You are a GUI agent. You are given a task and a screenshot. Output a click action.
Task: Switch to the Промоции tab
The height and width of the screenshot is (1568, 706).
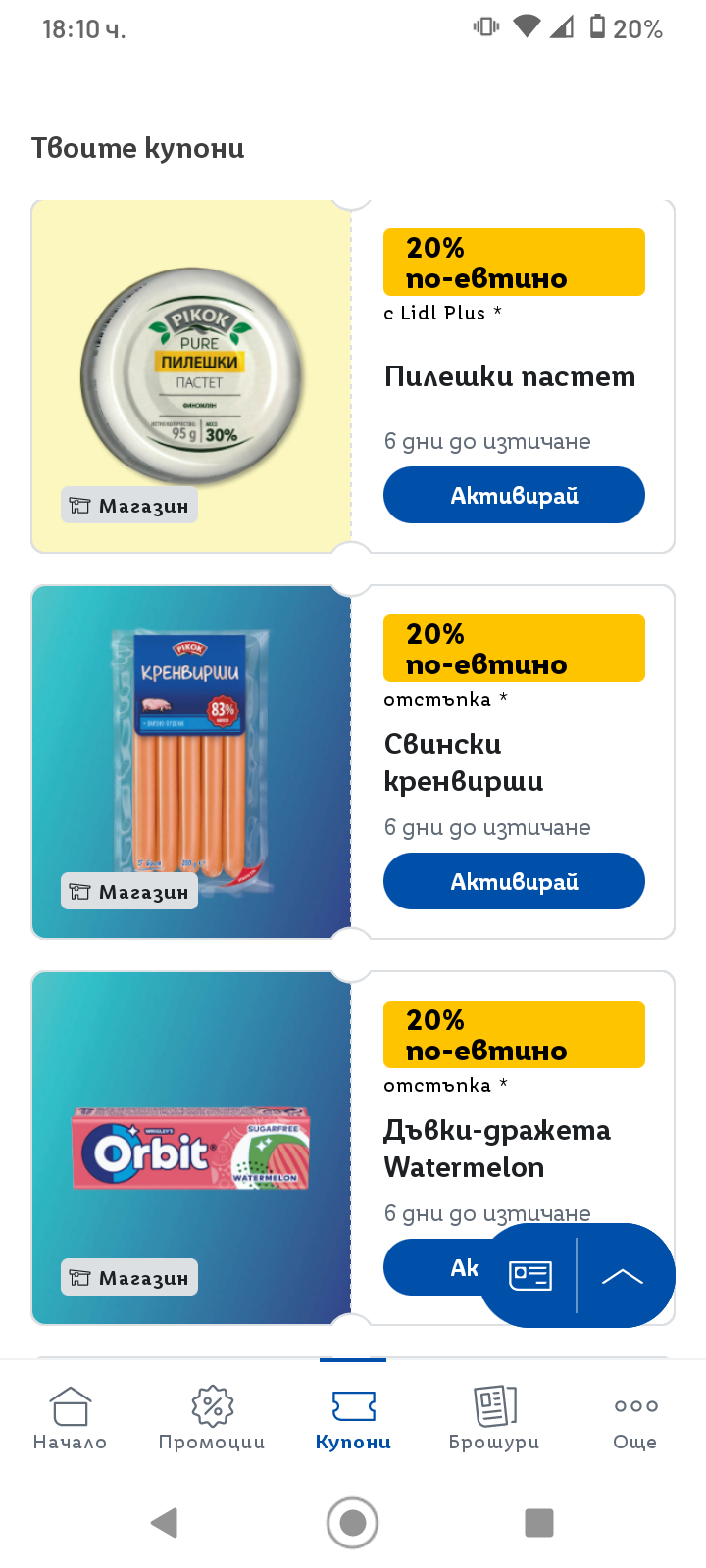click(212, 1418)
